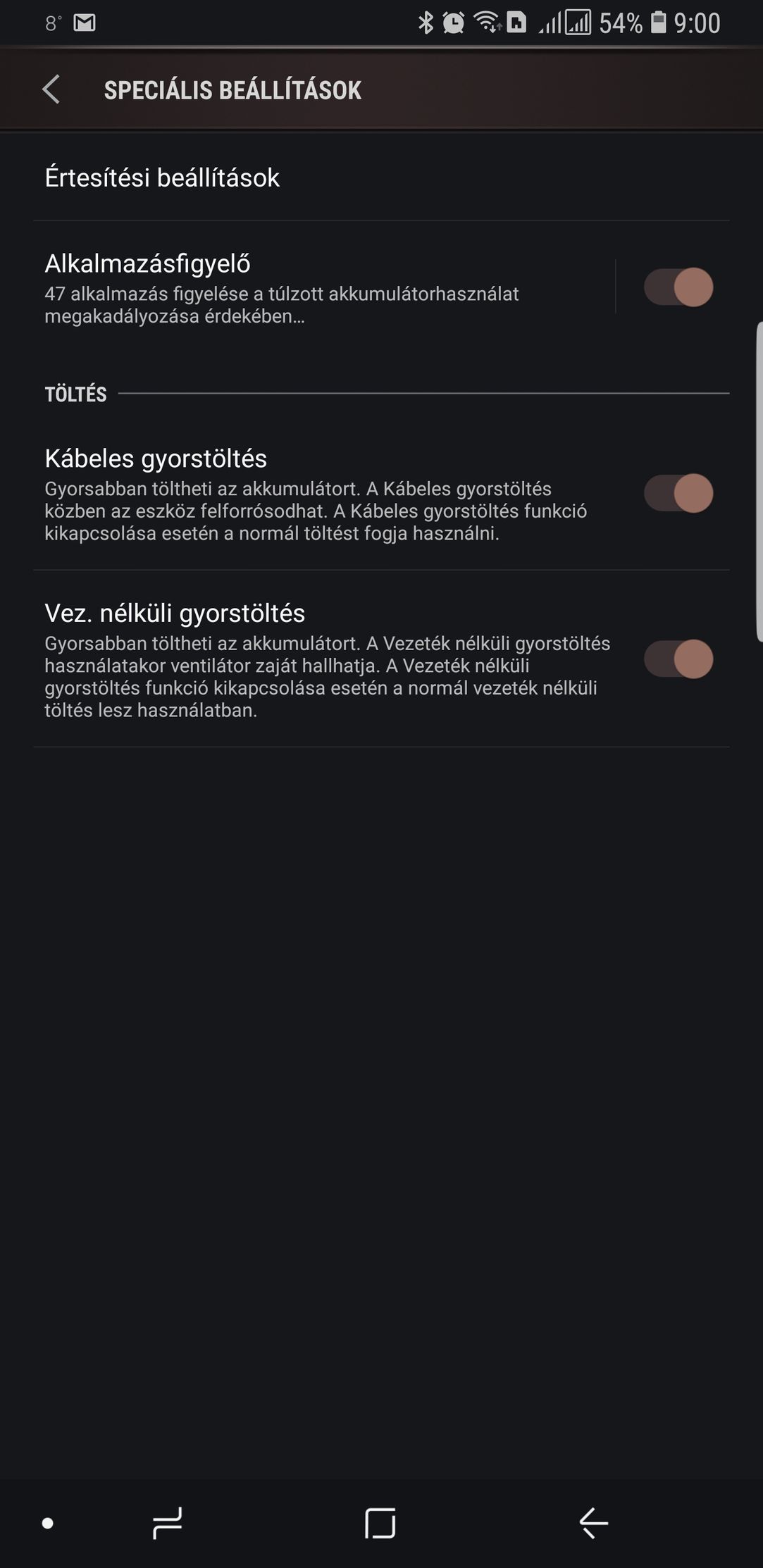Disable Kábeles gyorstöltés
The height and width of the screenshot is (1568, 763).
[x=678, y=493]
